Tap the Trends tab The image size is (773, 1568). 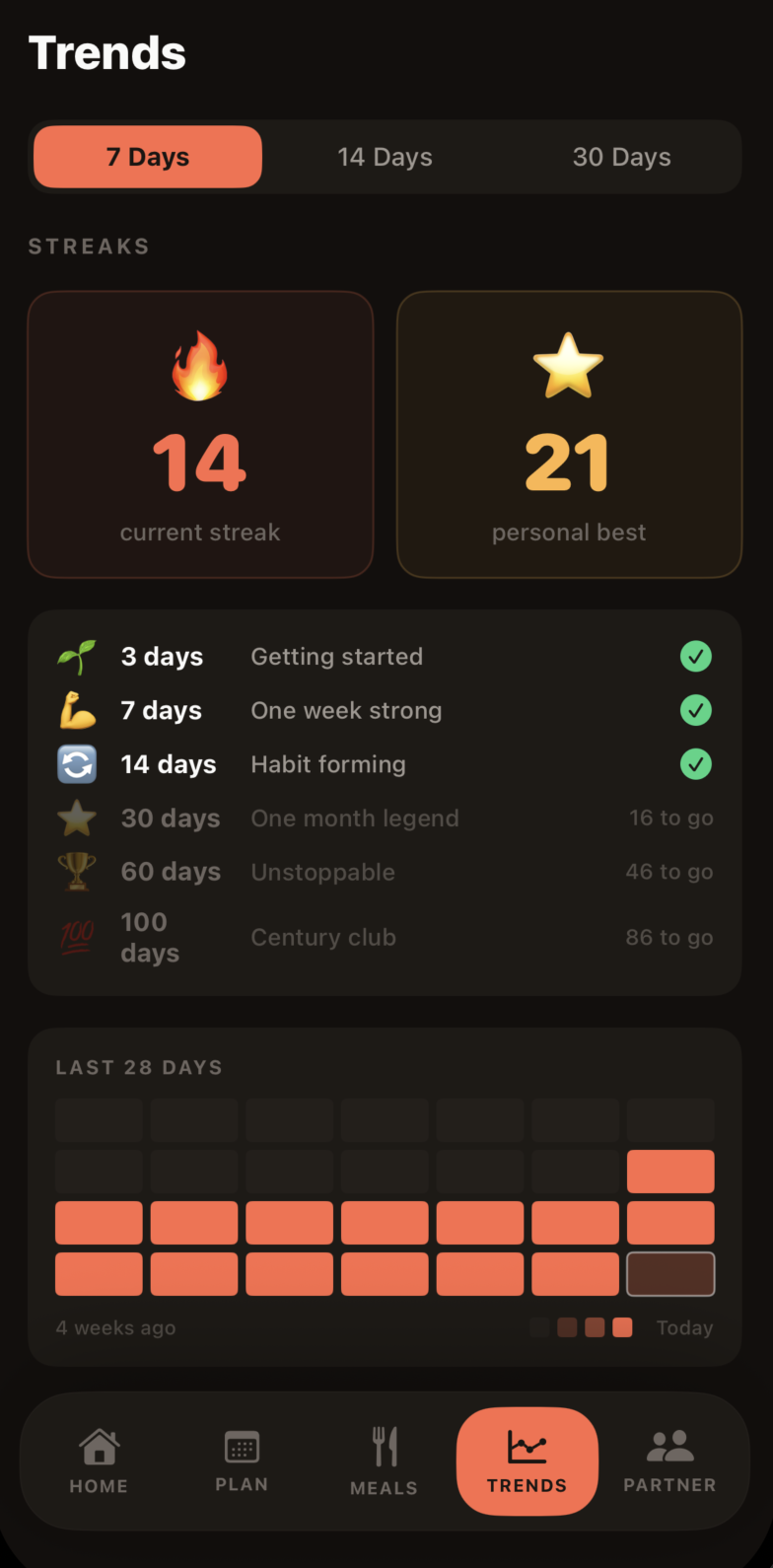click(527, 1461)
